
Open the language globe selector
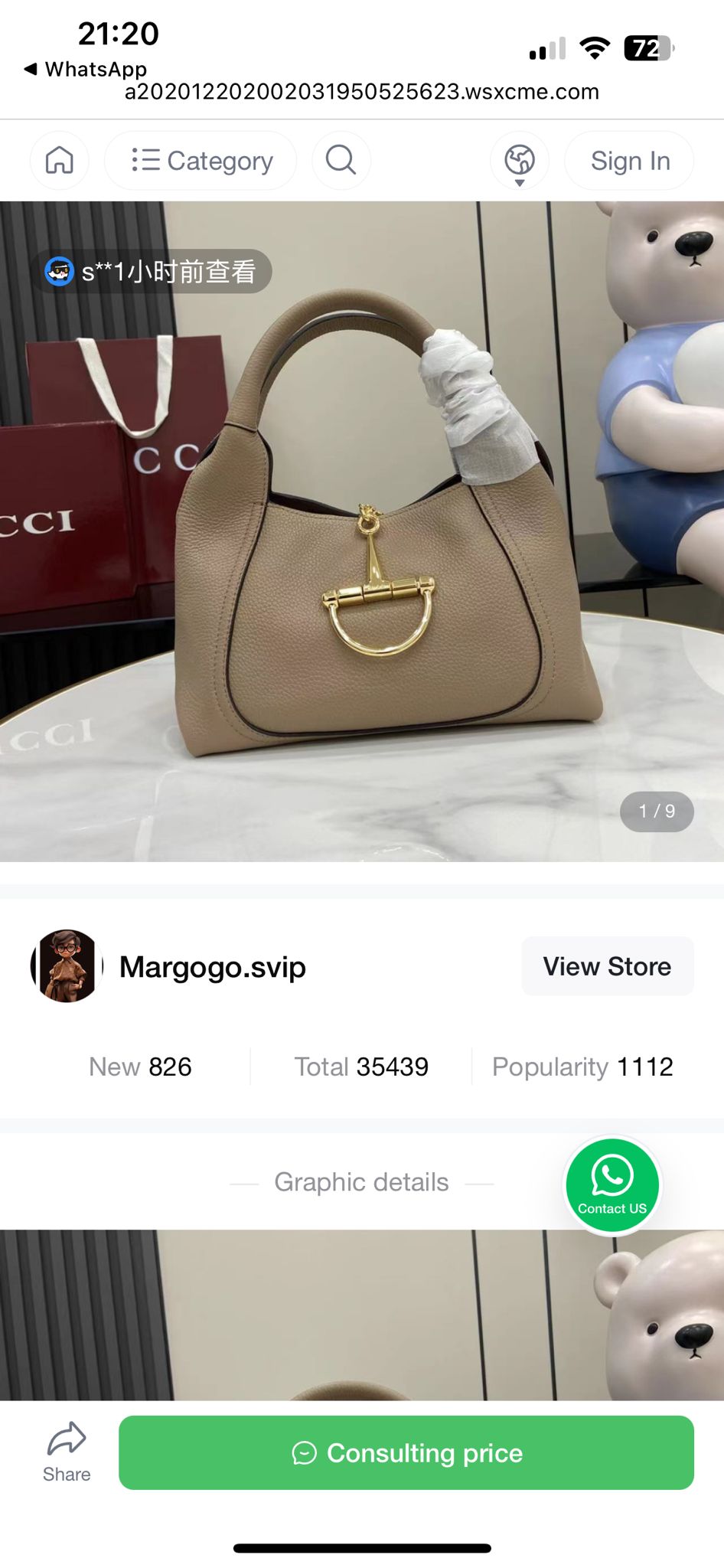click(x=520, y=161)
